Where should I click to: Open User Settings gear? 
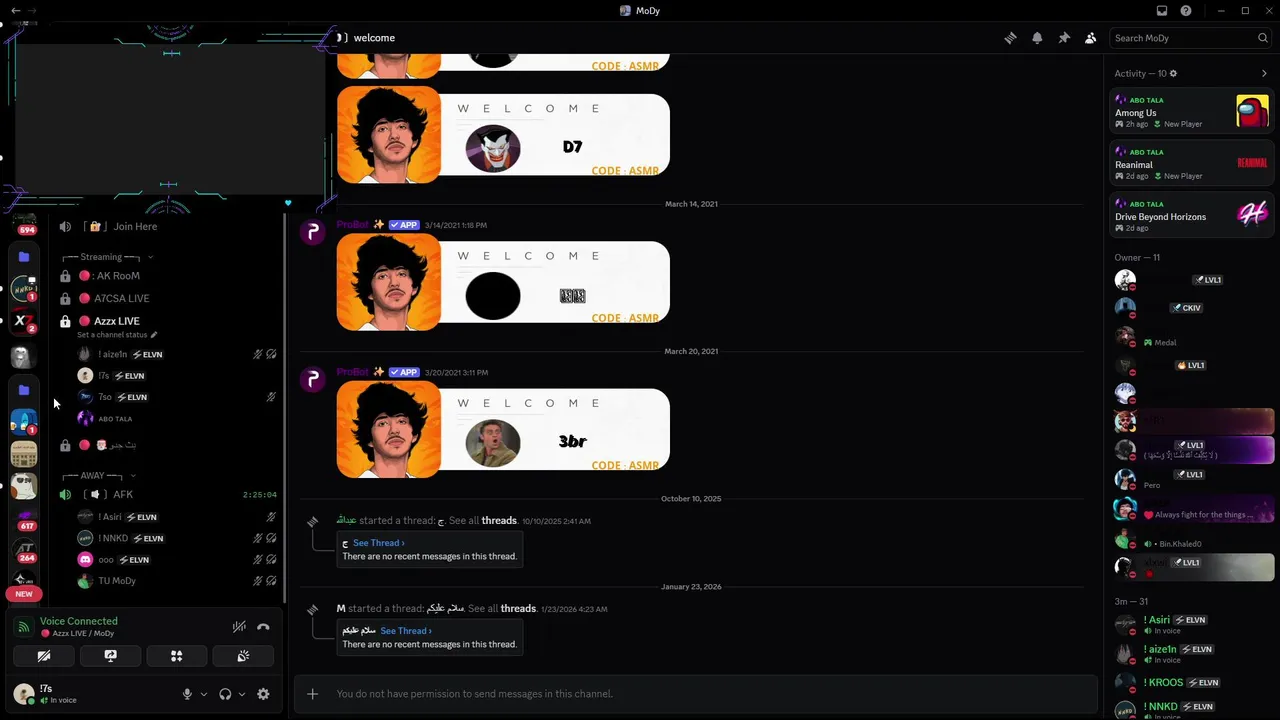click(263, 694)
